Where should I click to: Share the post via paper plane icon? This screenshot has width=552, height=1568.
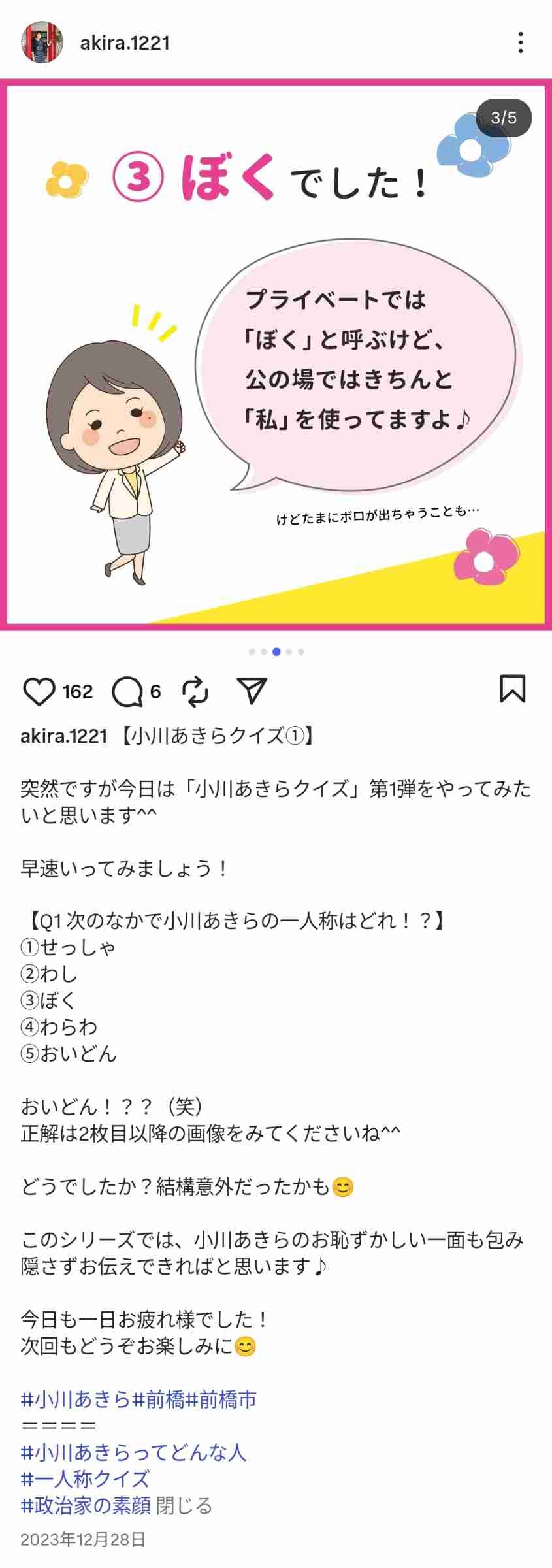(x=252, y=691)
